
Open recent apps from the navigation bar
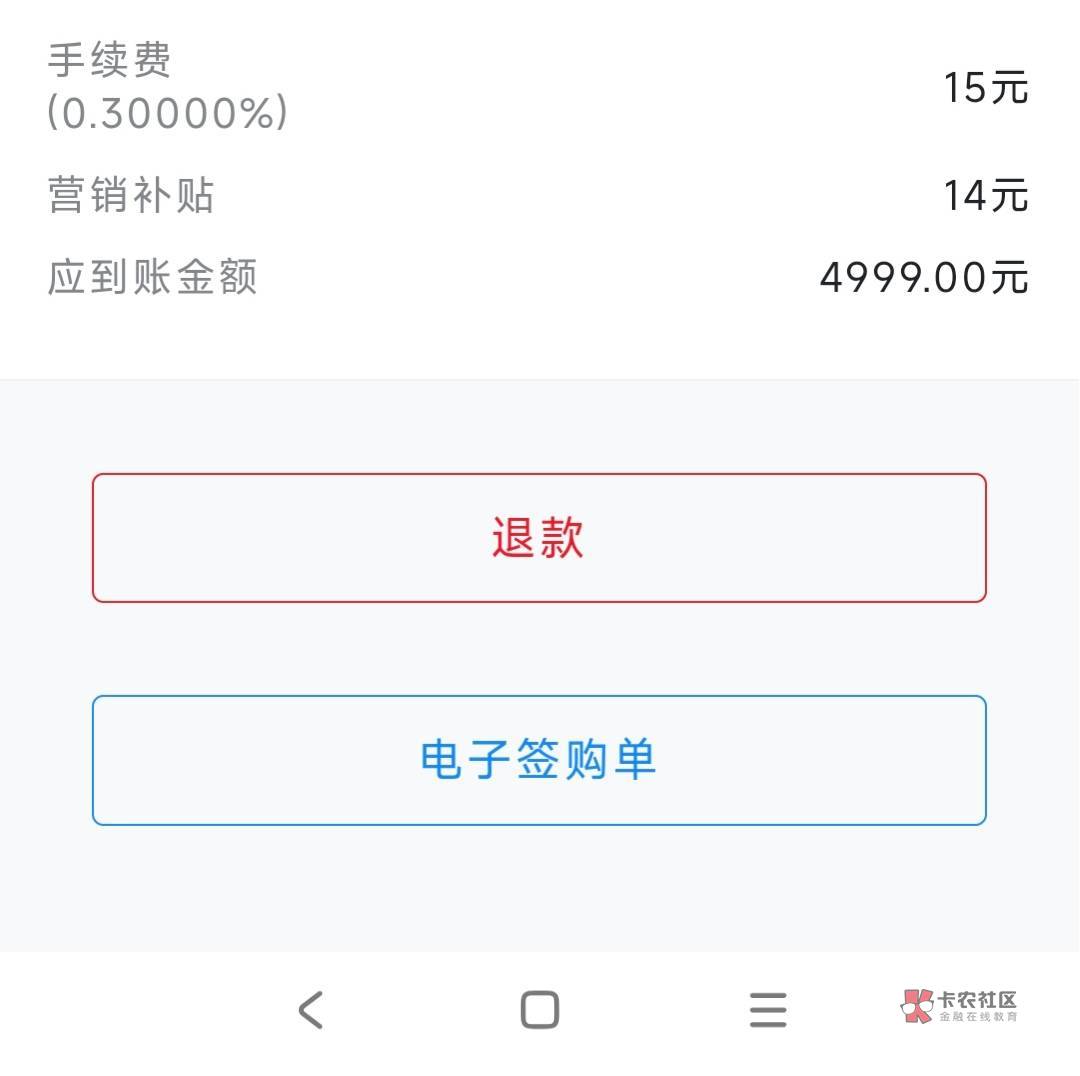[768, 1011]
